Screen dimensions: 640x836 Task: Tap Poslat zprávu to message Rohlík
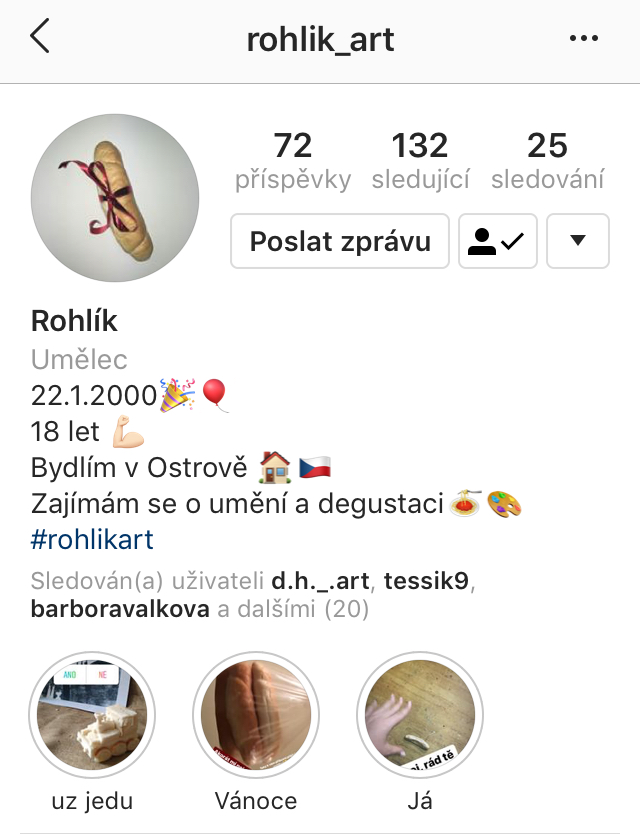click(340, 241)
